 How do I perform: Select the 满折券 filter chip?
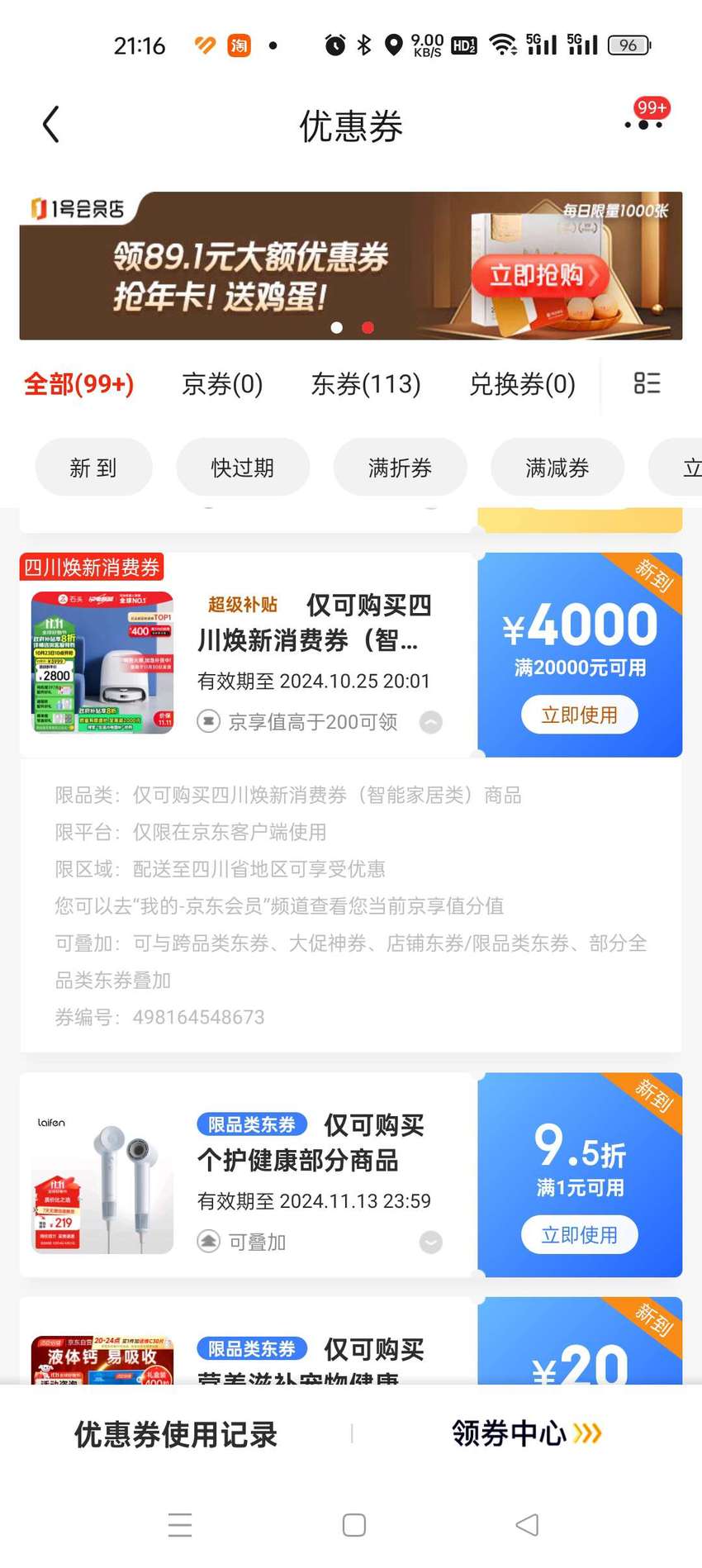click(400, 468)
